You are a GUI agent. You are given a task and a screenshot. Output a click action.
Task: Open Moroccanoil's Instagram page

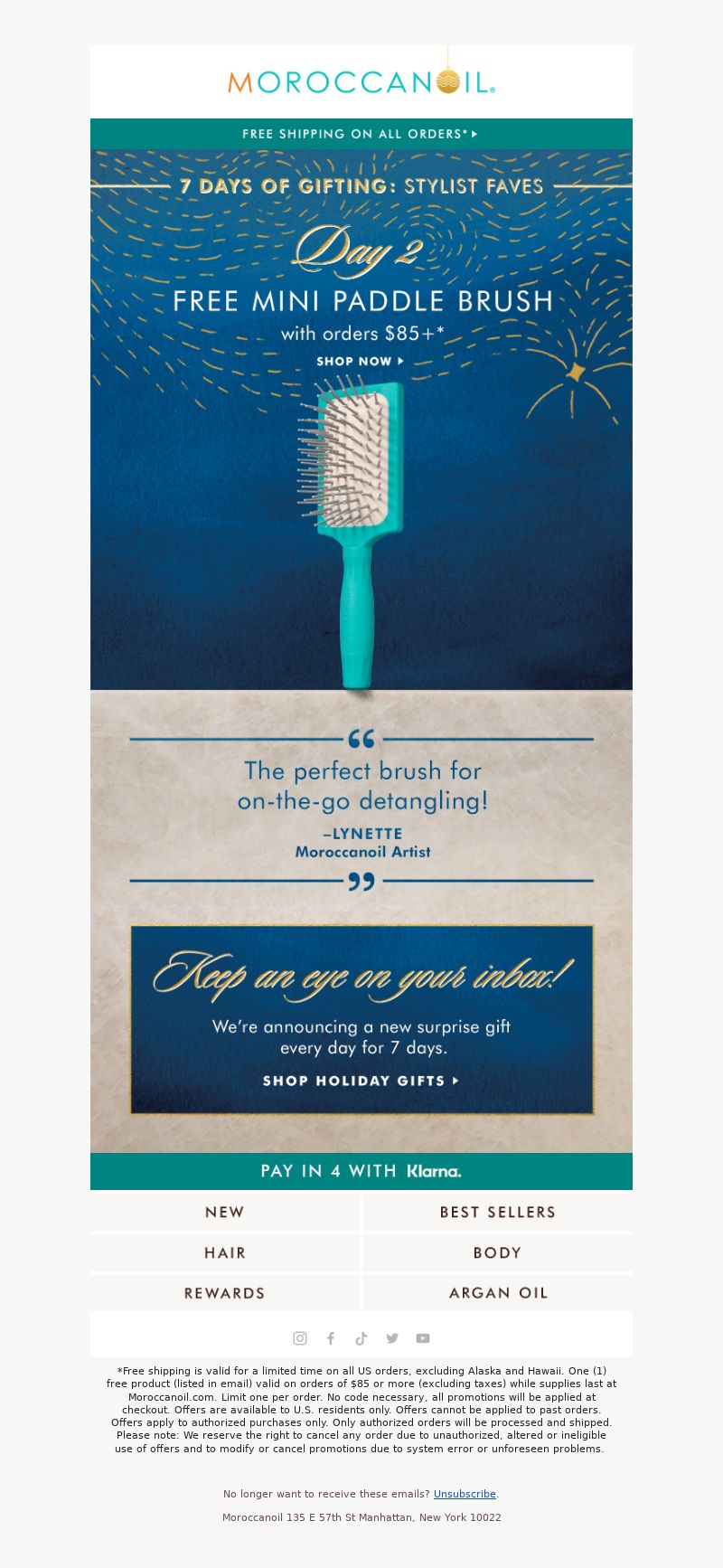coord(300,1338)
